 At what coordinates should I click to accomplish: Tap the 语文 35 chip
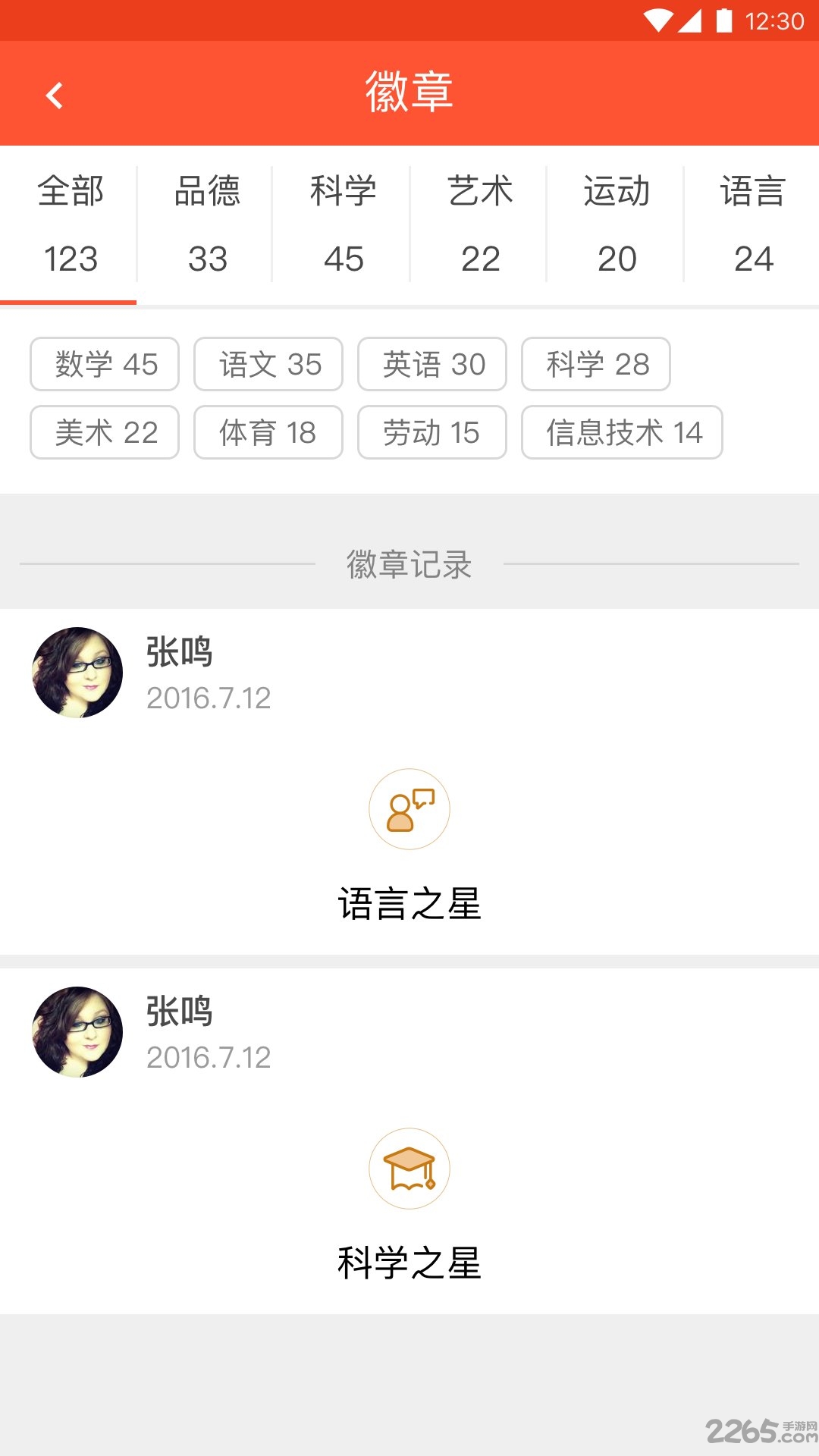269,365
